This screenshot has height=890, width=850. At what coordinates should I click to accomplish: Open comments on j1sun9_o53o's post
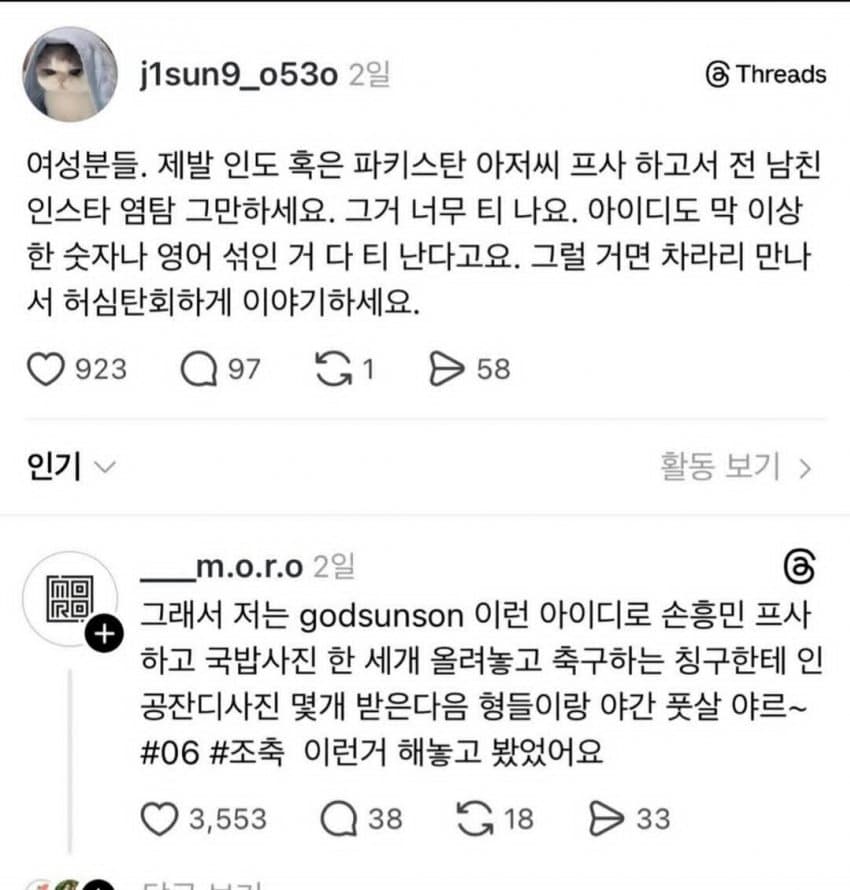tap(199, 370)
